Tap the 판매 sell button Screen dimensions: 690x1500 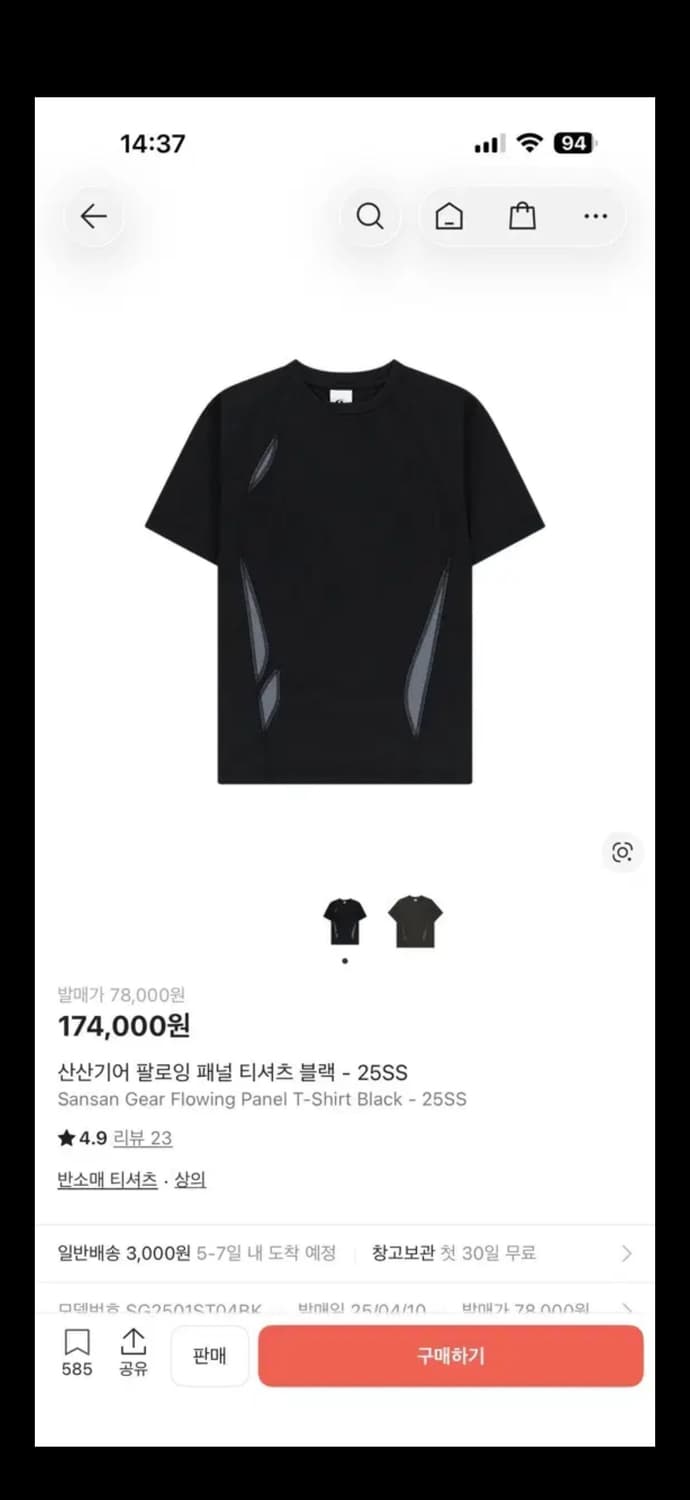click(x=209, y=1356)
